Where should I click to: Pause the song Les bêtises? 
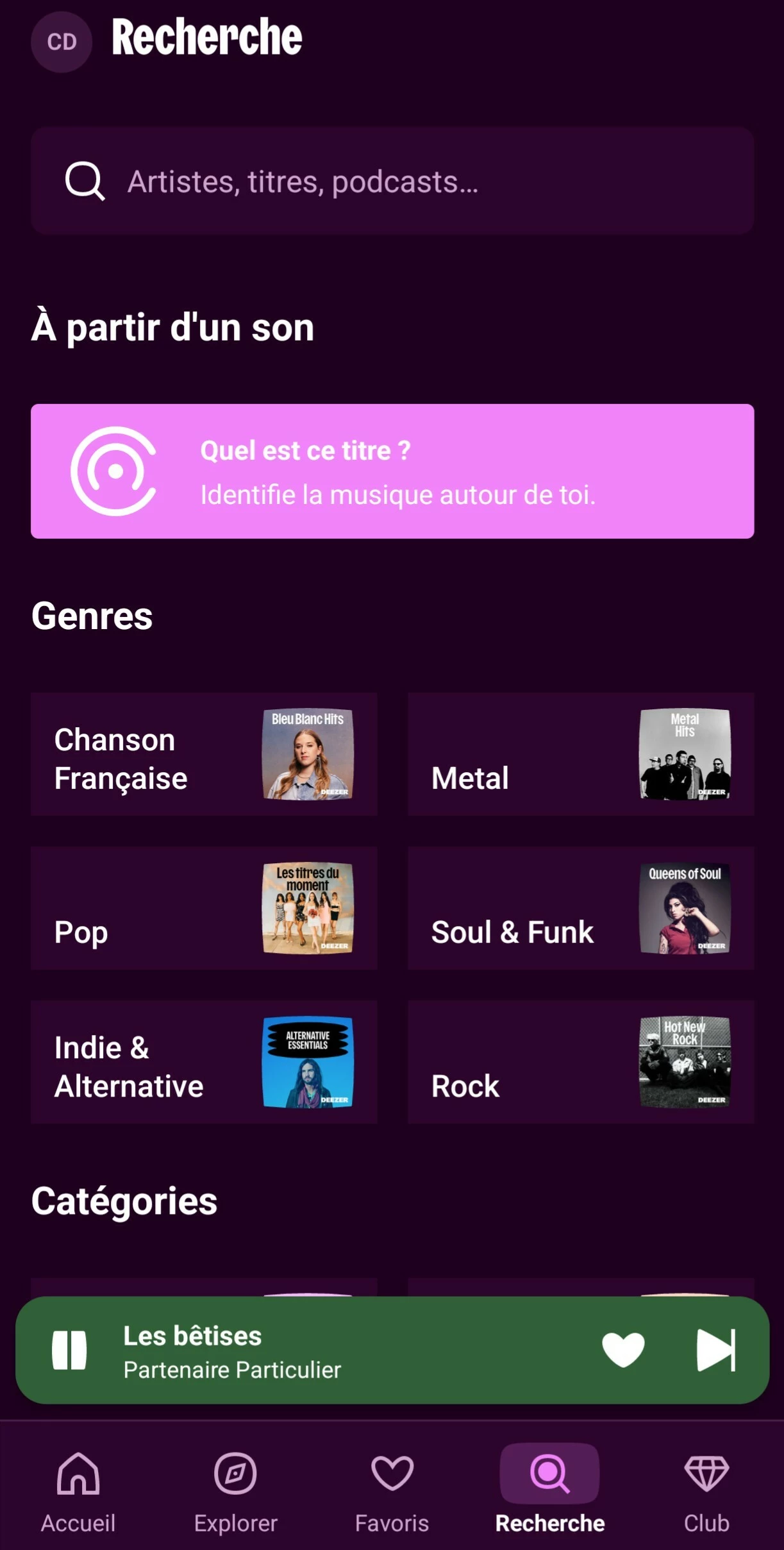(69, 1350)
